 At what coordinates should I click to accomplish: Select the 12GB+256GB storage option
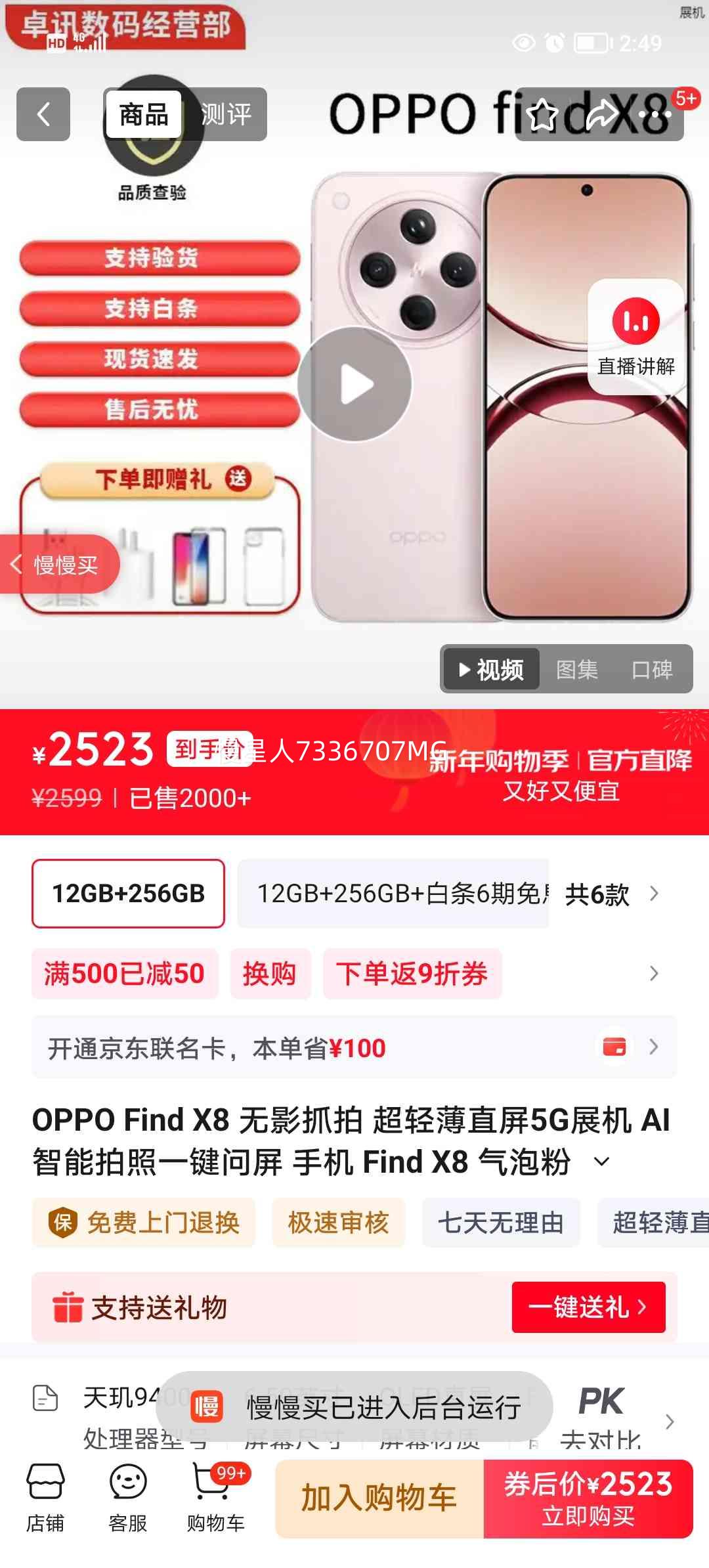click(128, 894)
